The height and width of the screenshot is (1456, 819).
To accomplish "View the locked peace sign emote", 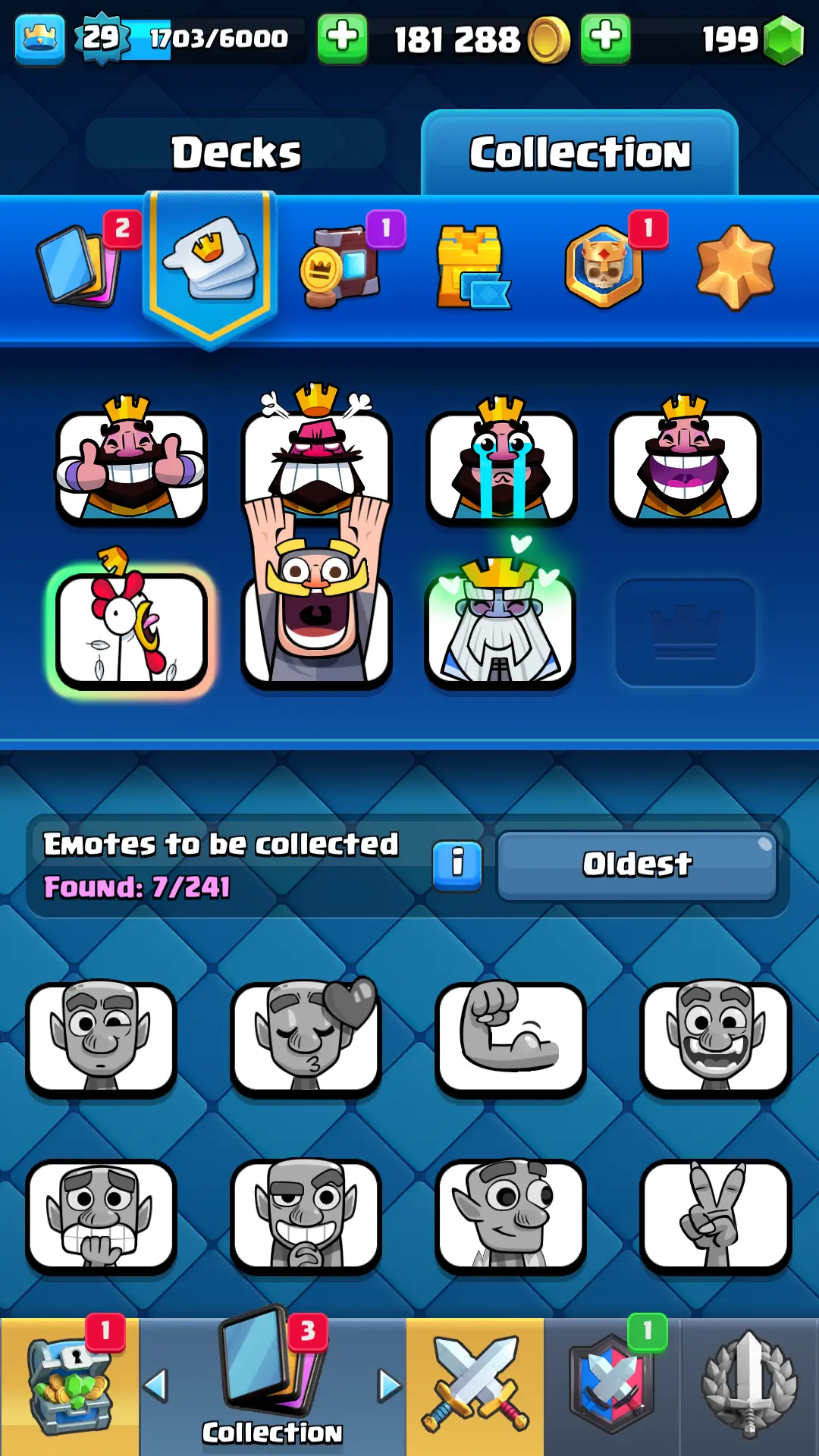I will 715,1215.
